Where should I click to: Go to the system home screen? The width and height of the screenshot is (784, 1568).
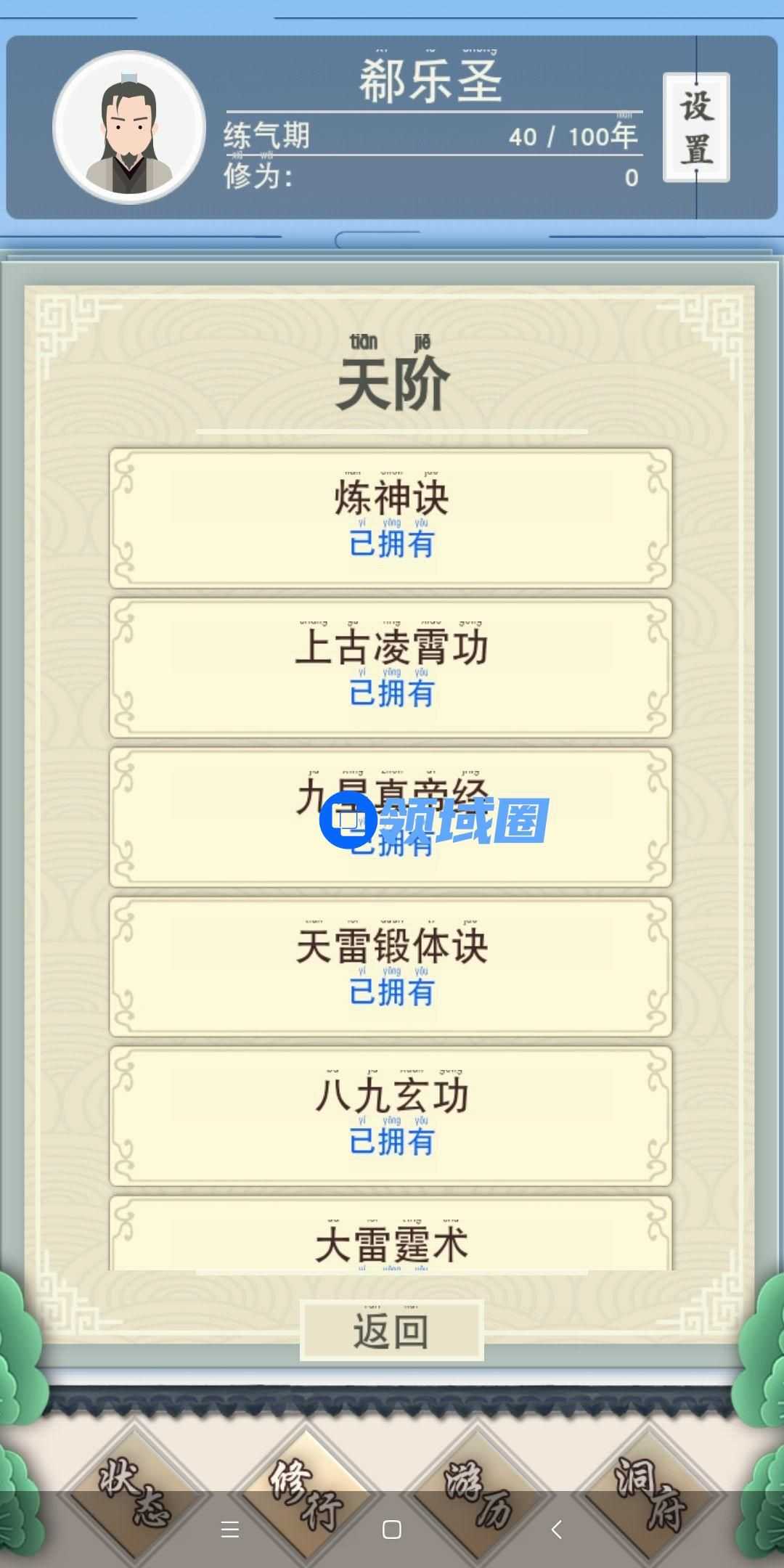pyautogui.click(x=392, y=1530)
